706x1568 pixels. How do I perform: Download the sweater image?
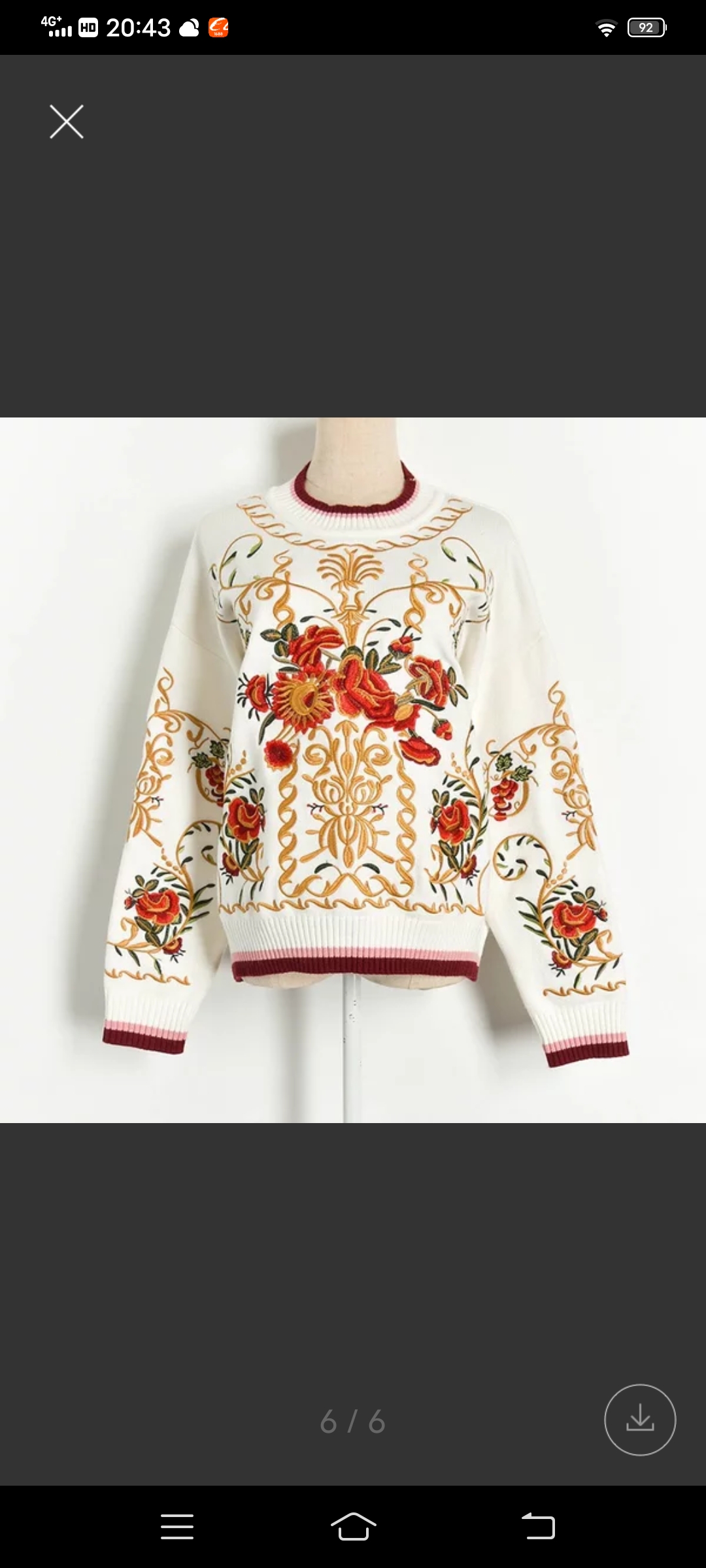(640, 1419)
